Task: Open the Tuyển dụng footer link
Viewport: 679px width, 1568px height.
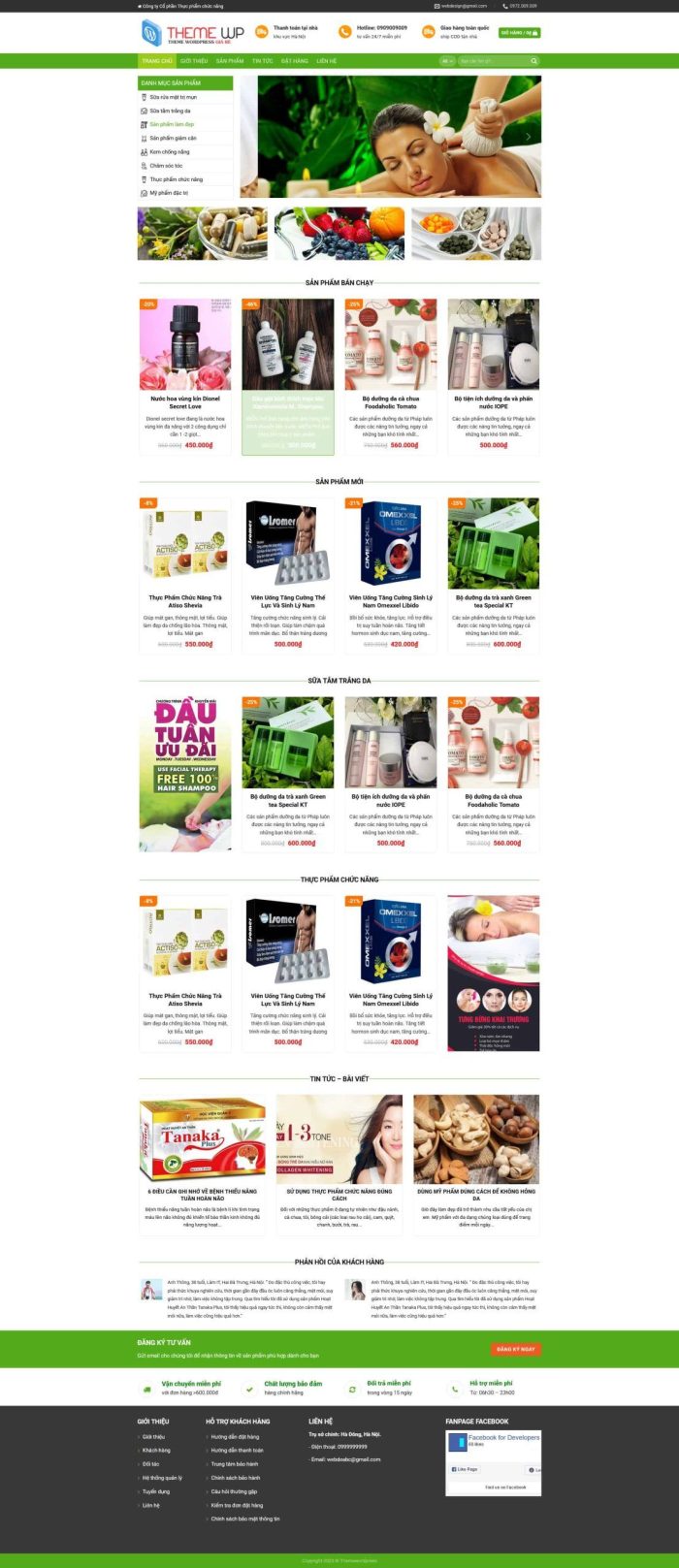Action: (155, 1491)
